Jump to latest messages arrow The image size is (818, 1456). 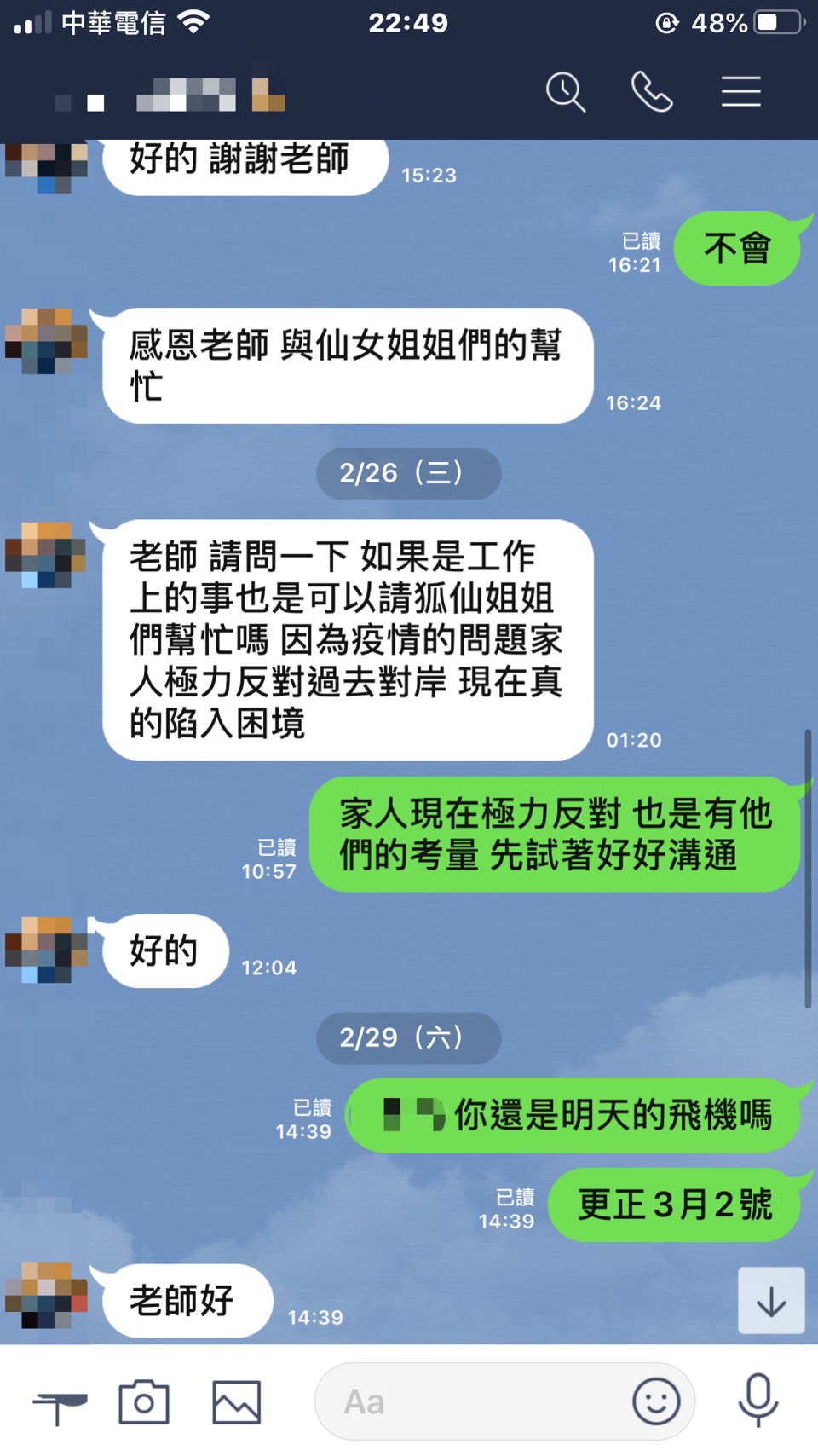point(771,1301)
